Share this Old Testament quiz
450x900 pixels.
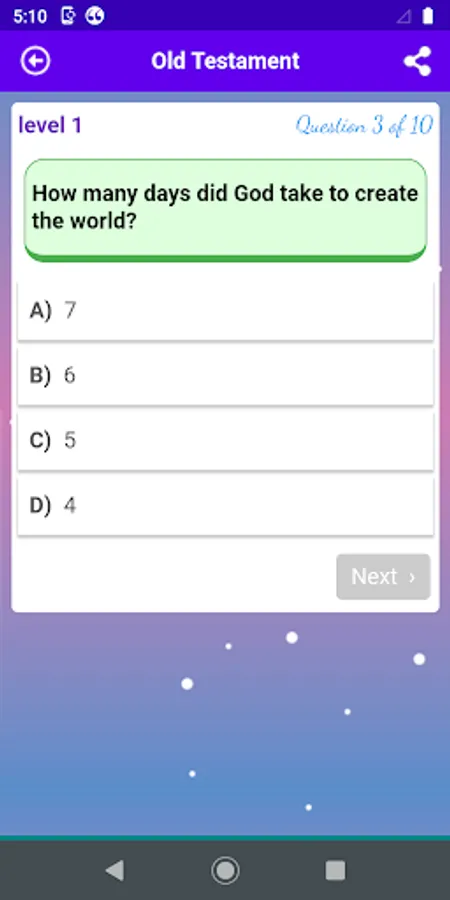pyautogui.click(x=417, y=61)
